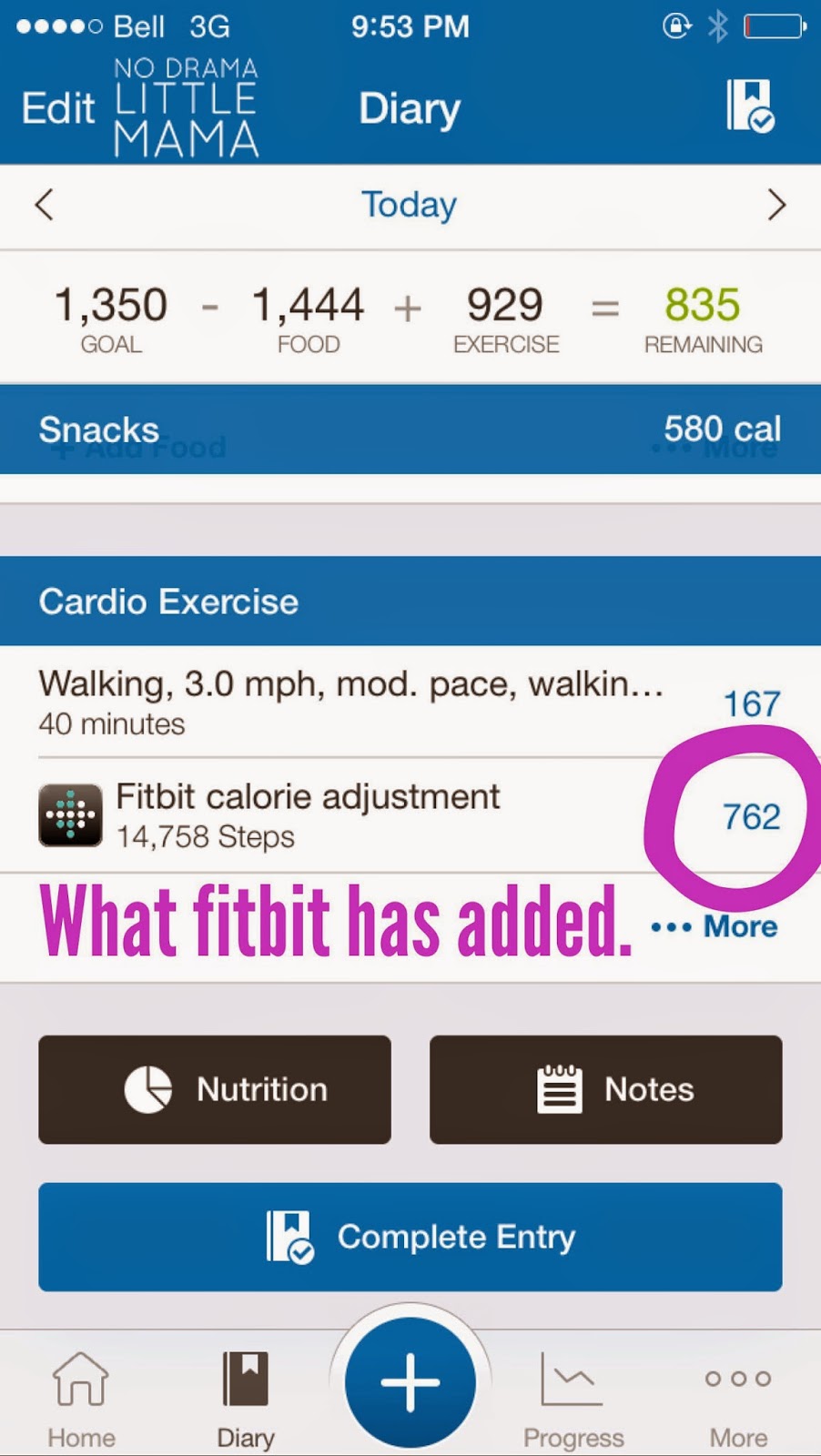Select the Diary tab
The width and height of the screenshot is (821, 1456).
click(x=246, y=1399)
